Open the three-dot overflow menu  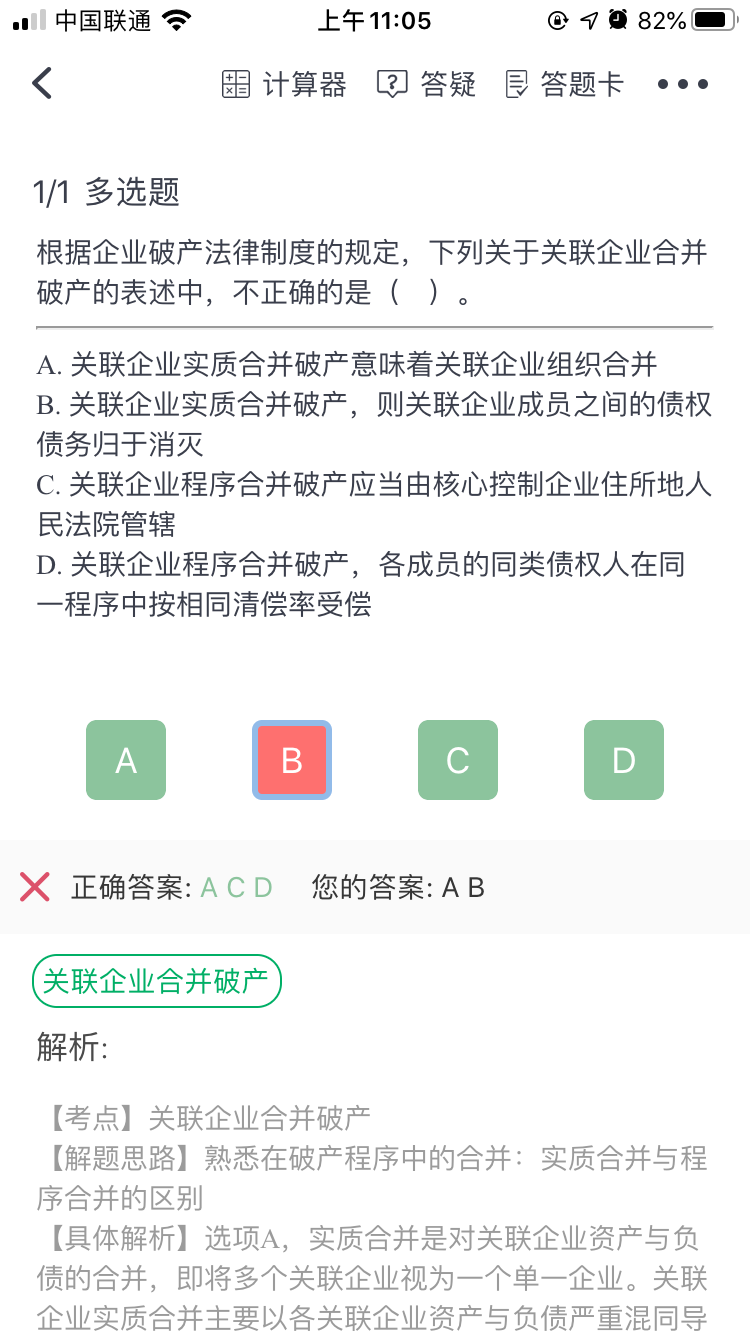tap(683, 84)
